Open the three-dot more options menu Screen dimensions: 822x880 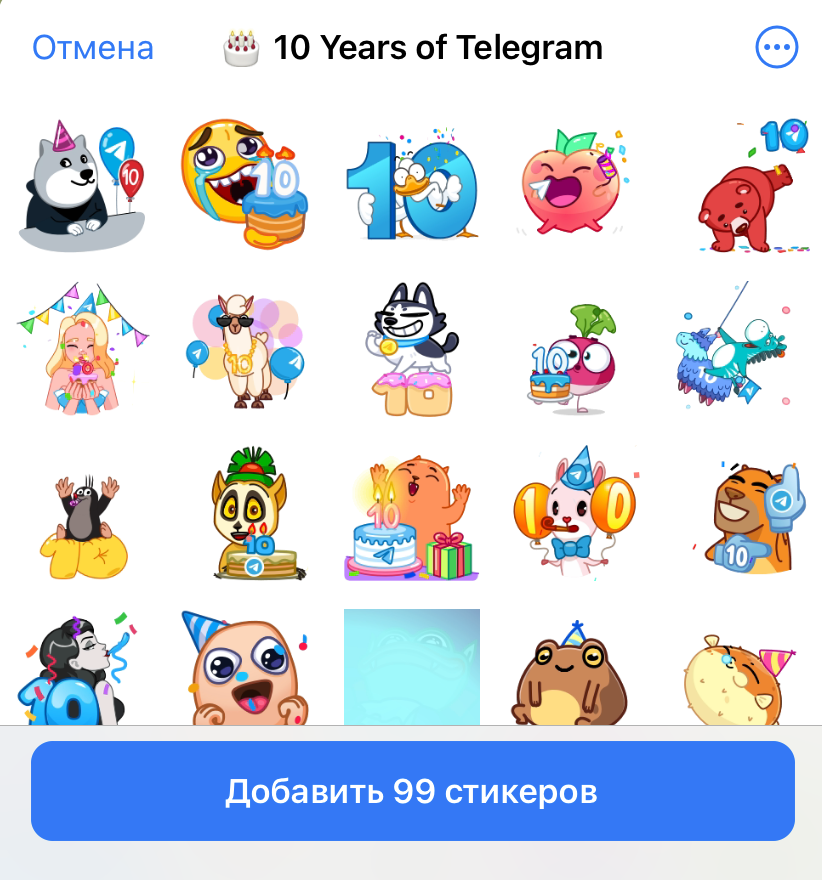click(776, 47)
